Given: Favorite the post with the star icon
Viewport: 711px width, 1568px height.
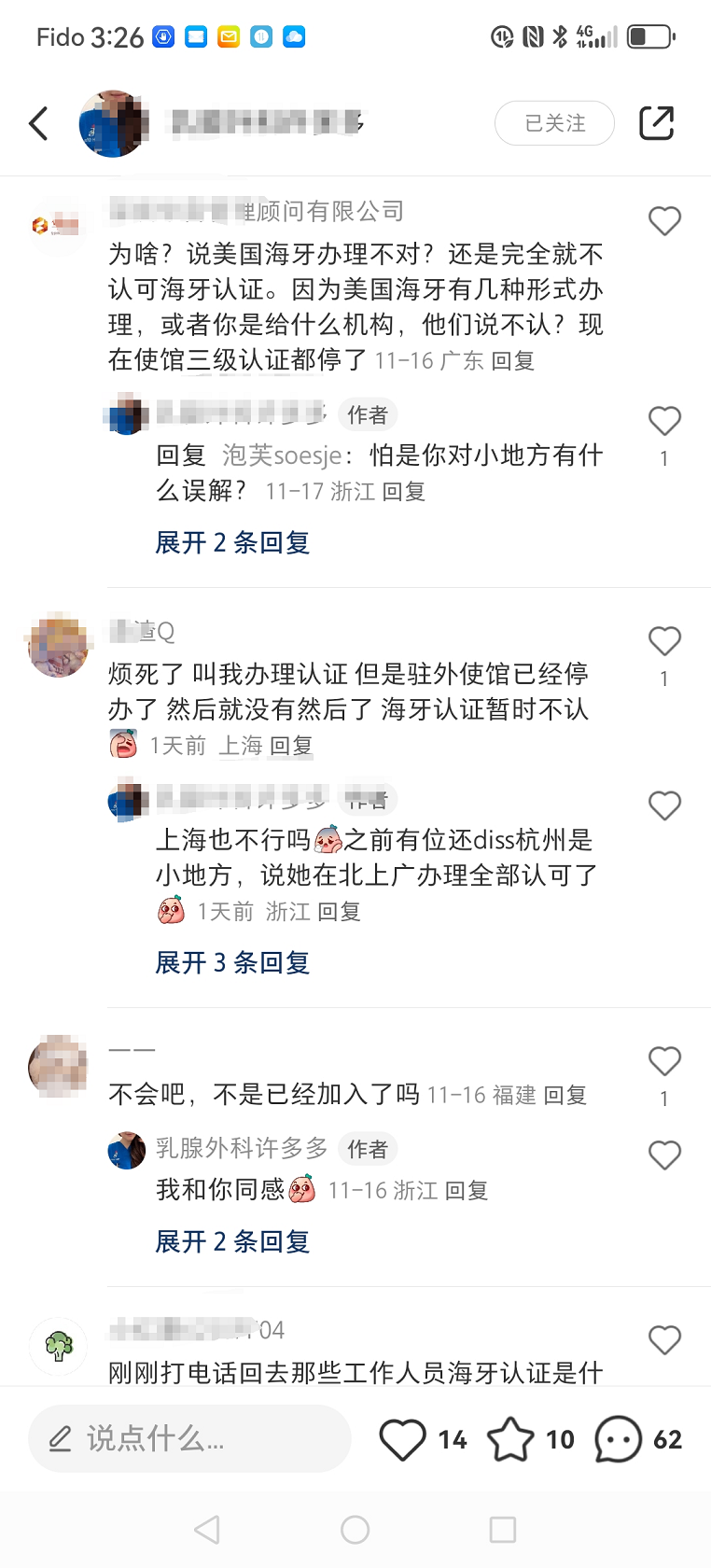Looking at the screenshot, I should coord(510,1438).
